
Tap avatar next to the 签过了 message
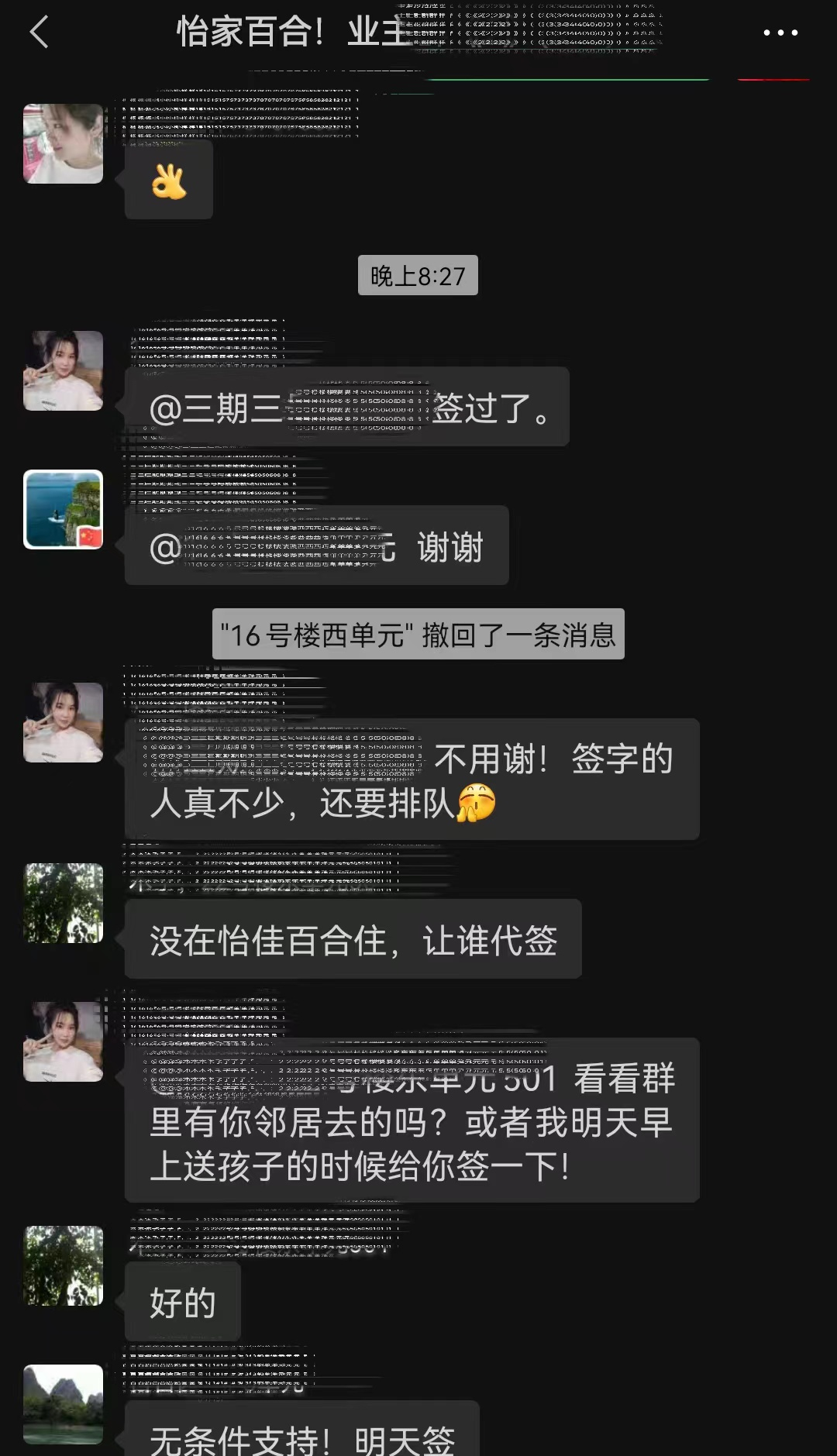coord(63,371)
